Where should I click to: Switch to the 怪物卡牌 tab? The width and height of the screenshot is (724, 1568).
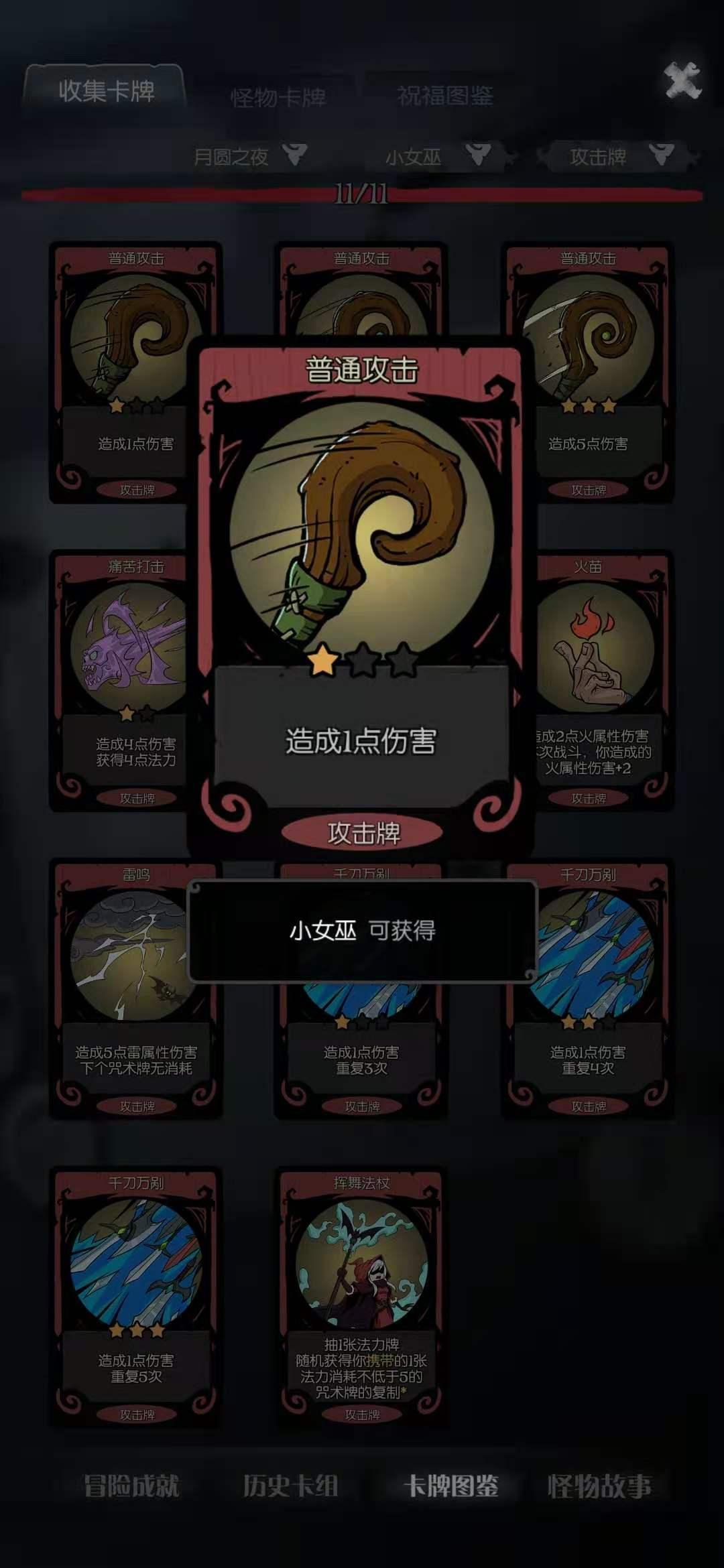coord(278,98)
